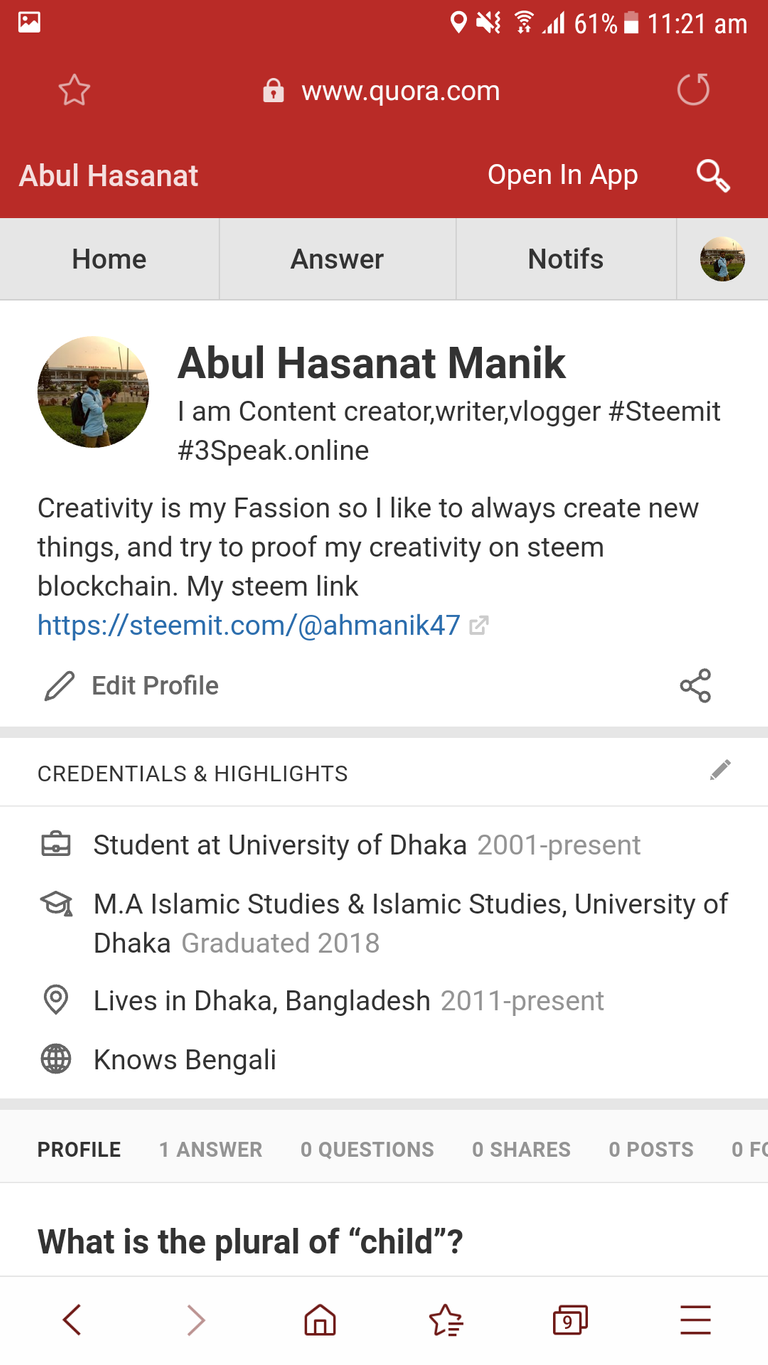Image resolution: width=768 pixels, height=1365 pixels.
Task: Open the steemit.com/@ahmanik47 link
Action: 248,625
